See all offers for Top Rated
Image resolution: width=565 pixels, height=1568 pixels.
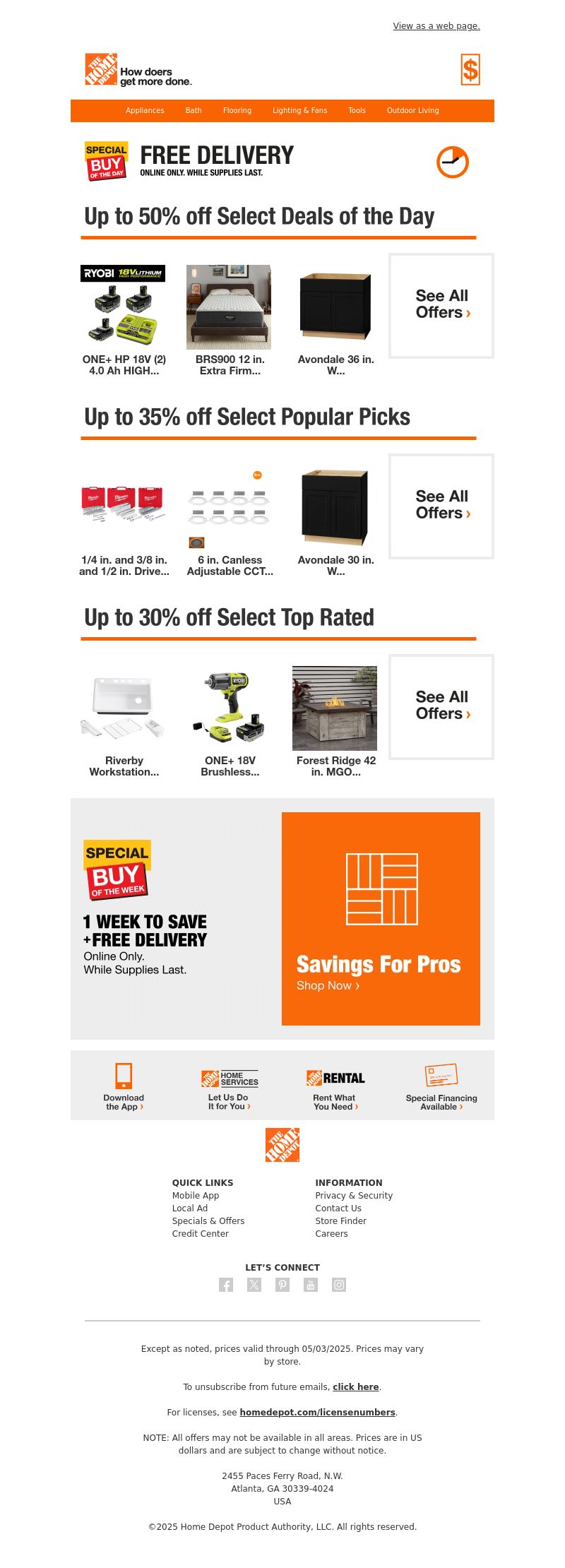[441, 706]
